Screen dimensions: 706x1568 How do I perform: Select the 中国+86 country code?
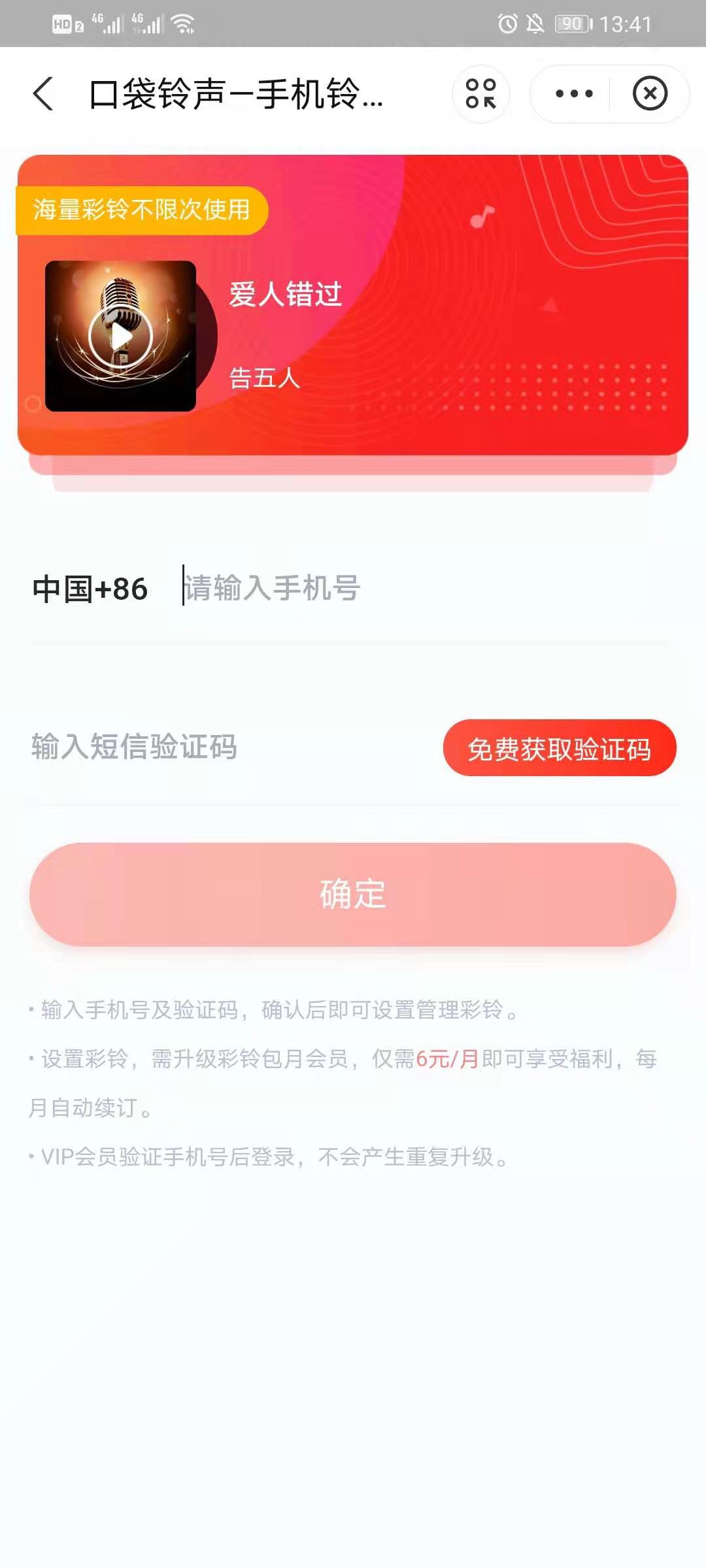coord(90,588)
